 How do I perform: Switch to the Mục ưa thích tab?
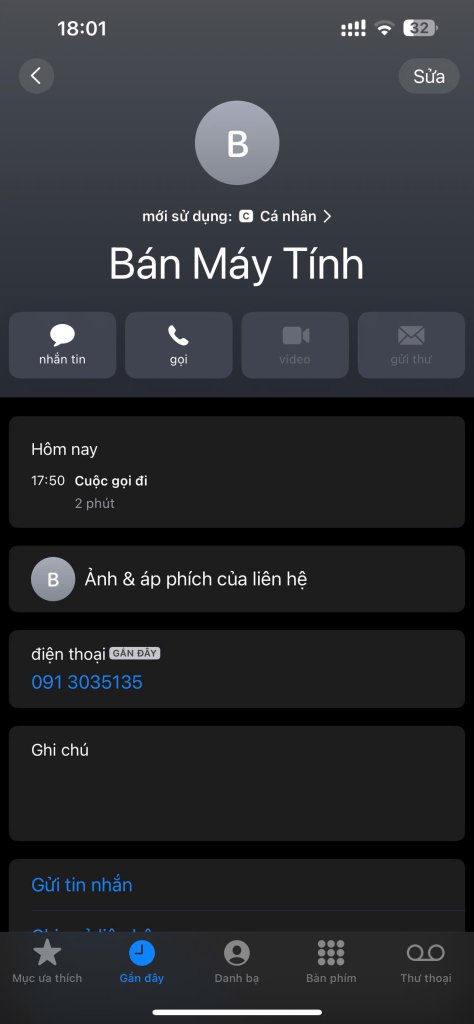[47, 962]
